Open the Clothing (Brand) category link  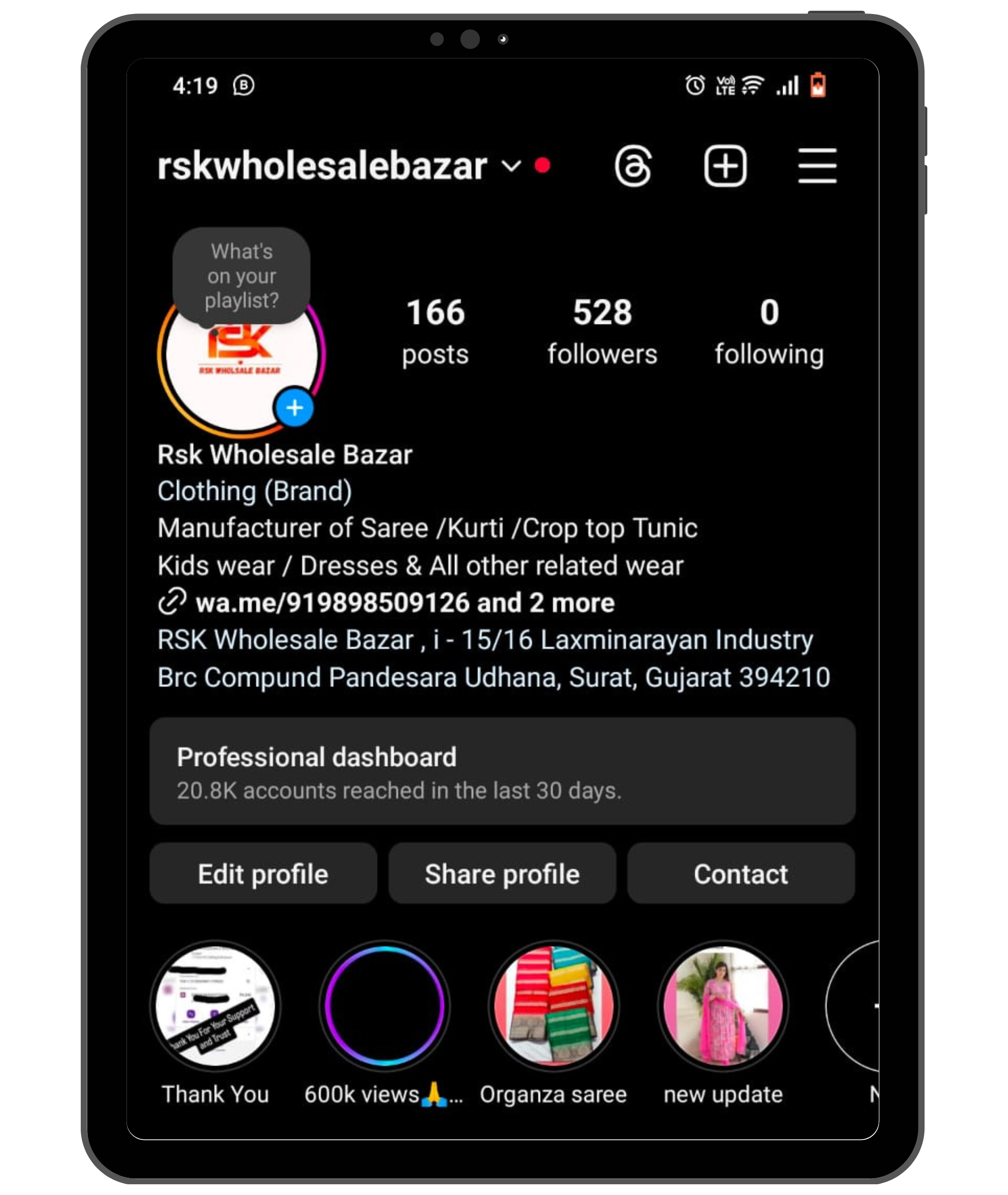click(254, 492)
